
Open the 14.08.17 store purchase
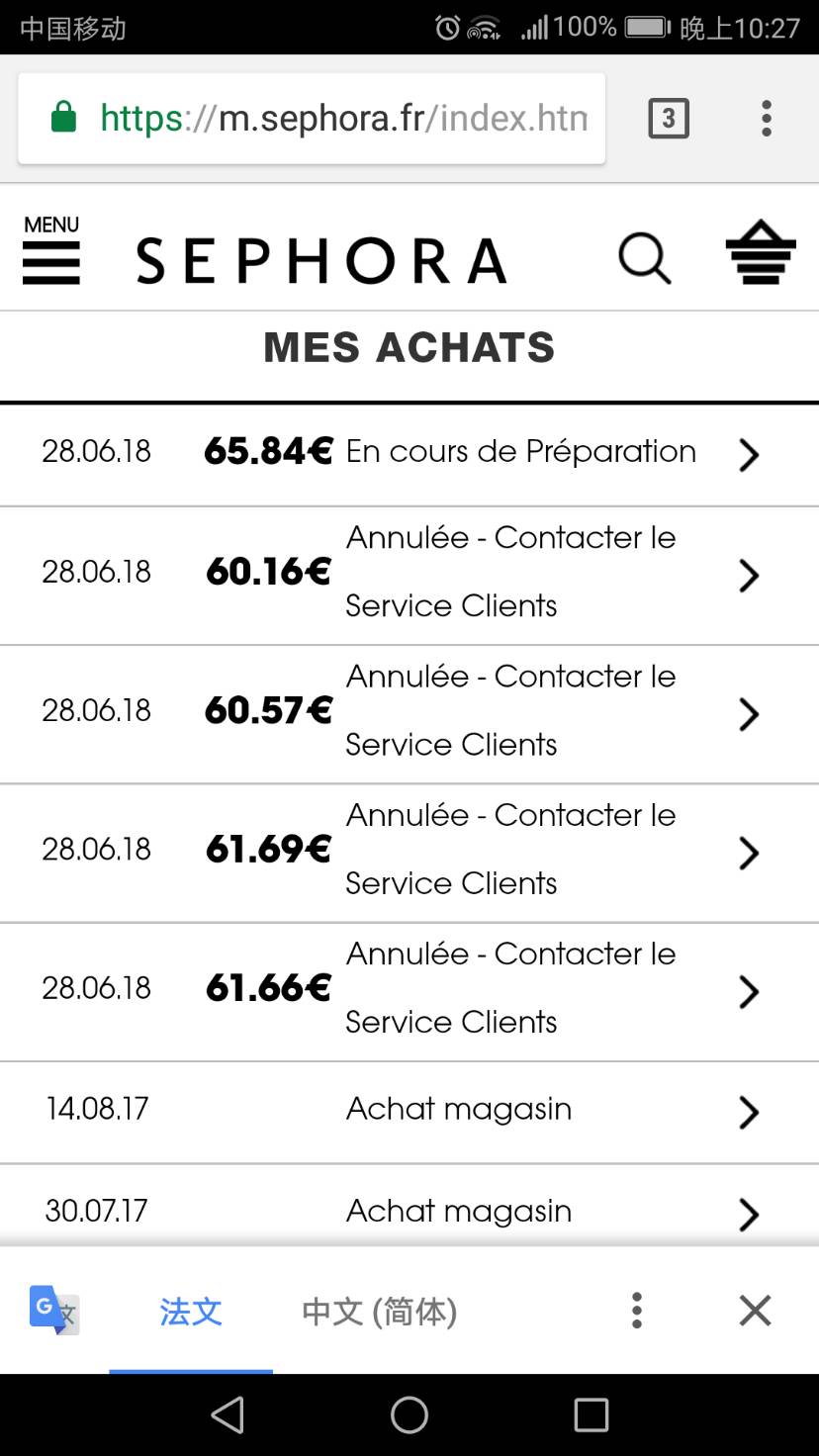click(409, 1112)
